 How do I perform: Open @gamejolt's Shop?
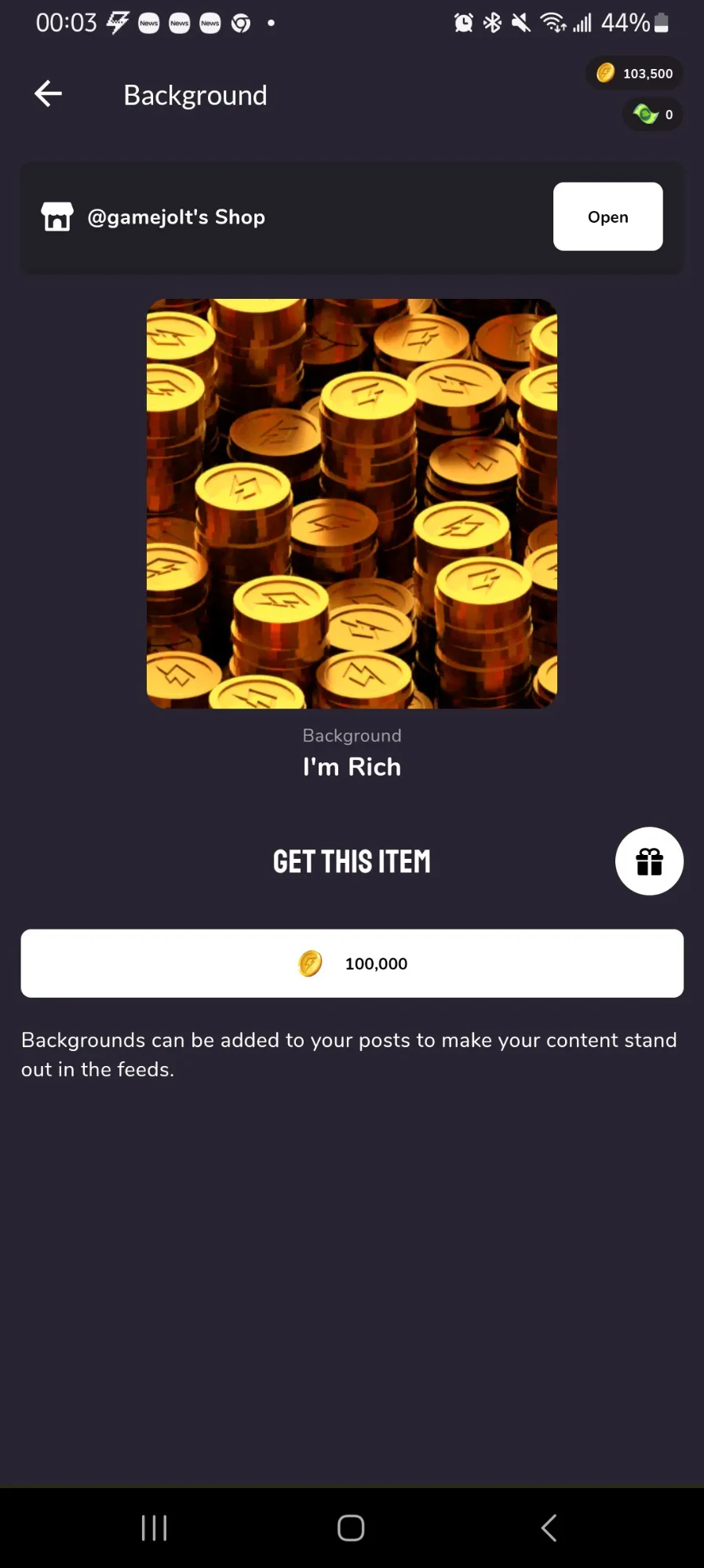point(607,216)
